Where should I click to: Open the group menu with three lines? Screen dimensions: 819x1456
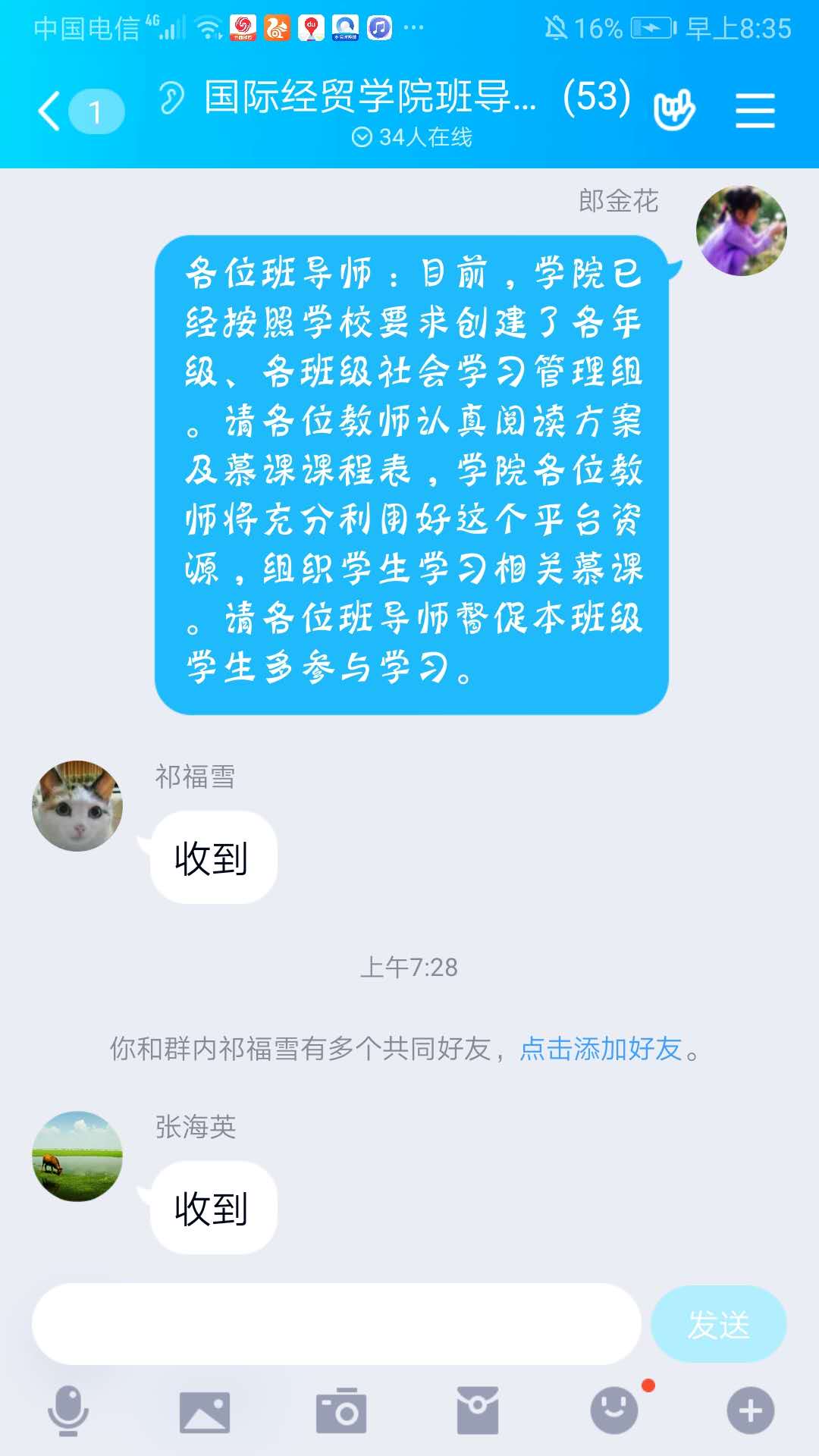[755, 111]
